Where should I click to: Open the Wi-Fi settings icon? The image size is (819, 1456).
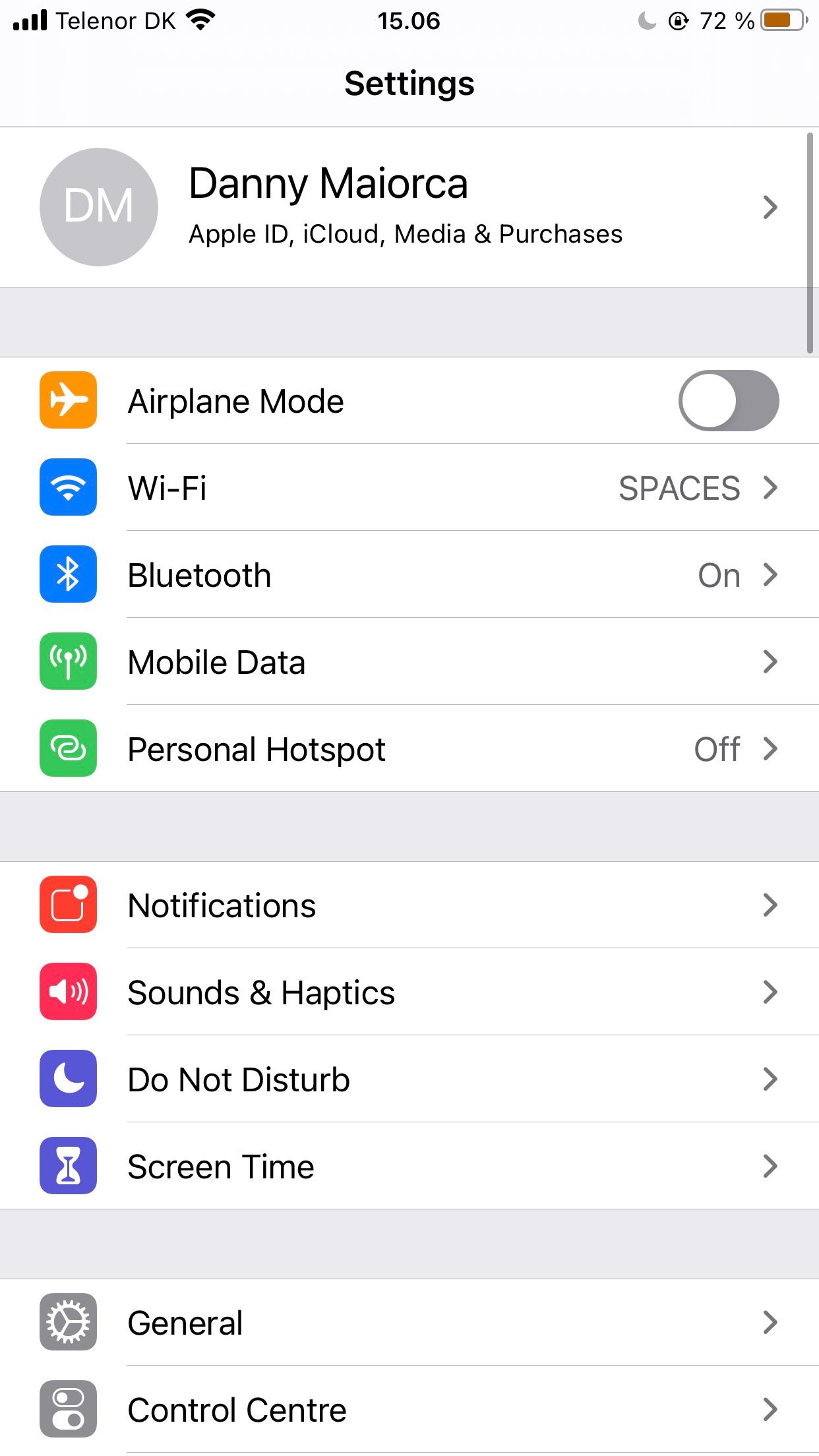pos(68,488)
